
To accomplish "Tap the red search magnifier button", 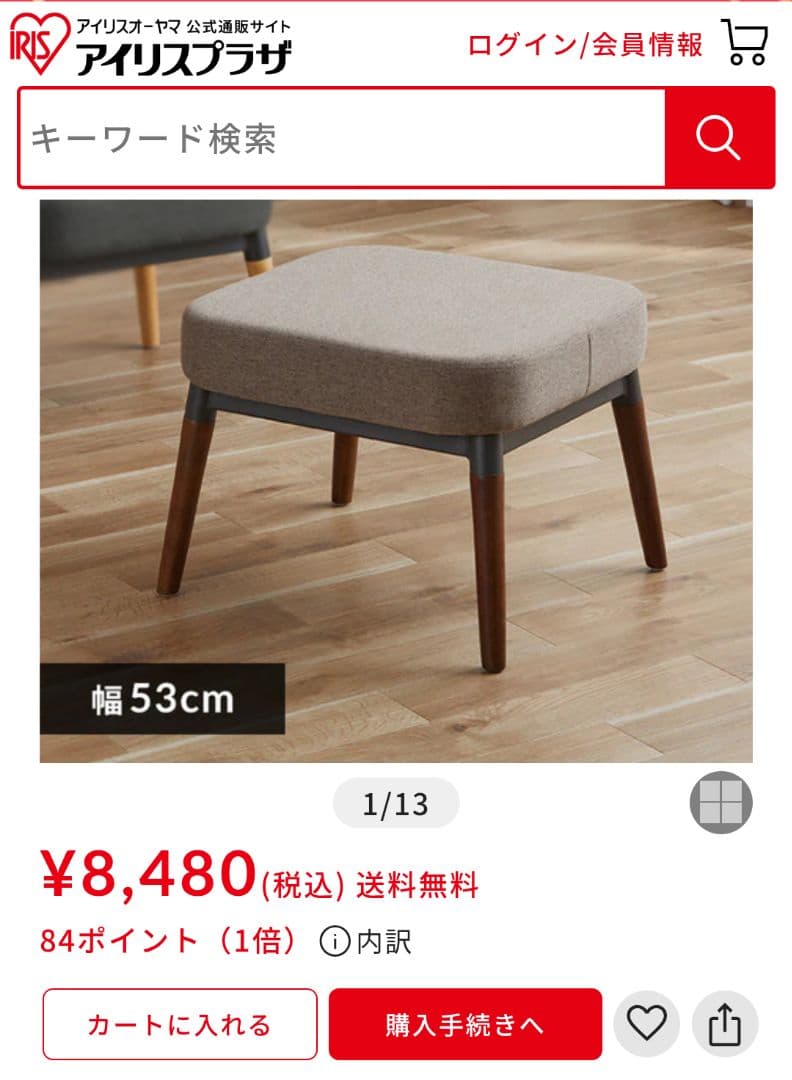I will tap(719, 138).
